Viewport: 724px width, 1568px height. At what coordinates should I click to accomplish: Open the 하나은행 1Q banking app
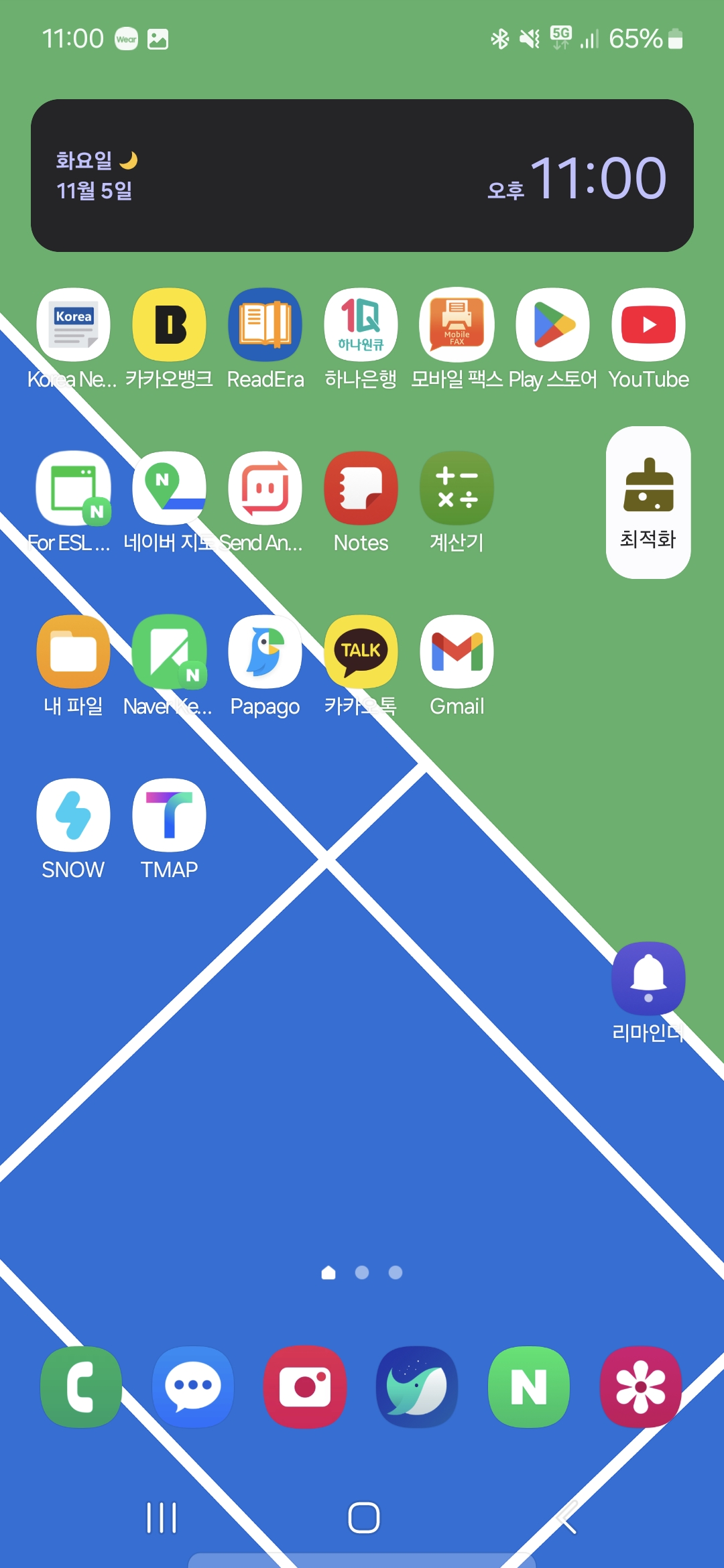coord(361,325)
